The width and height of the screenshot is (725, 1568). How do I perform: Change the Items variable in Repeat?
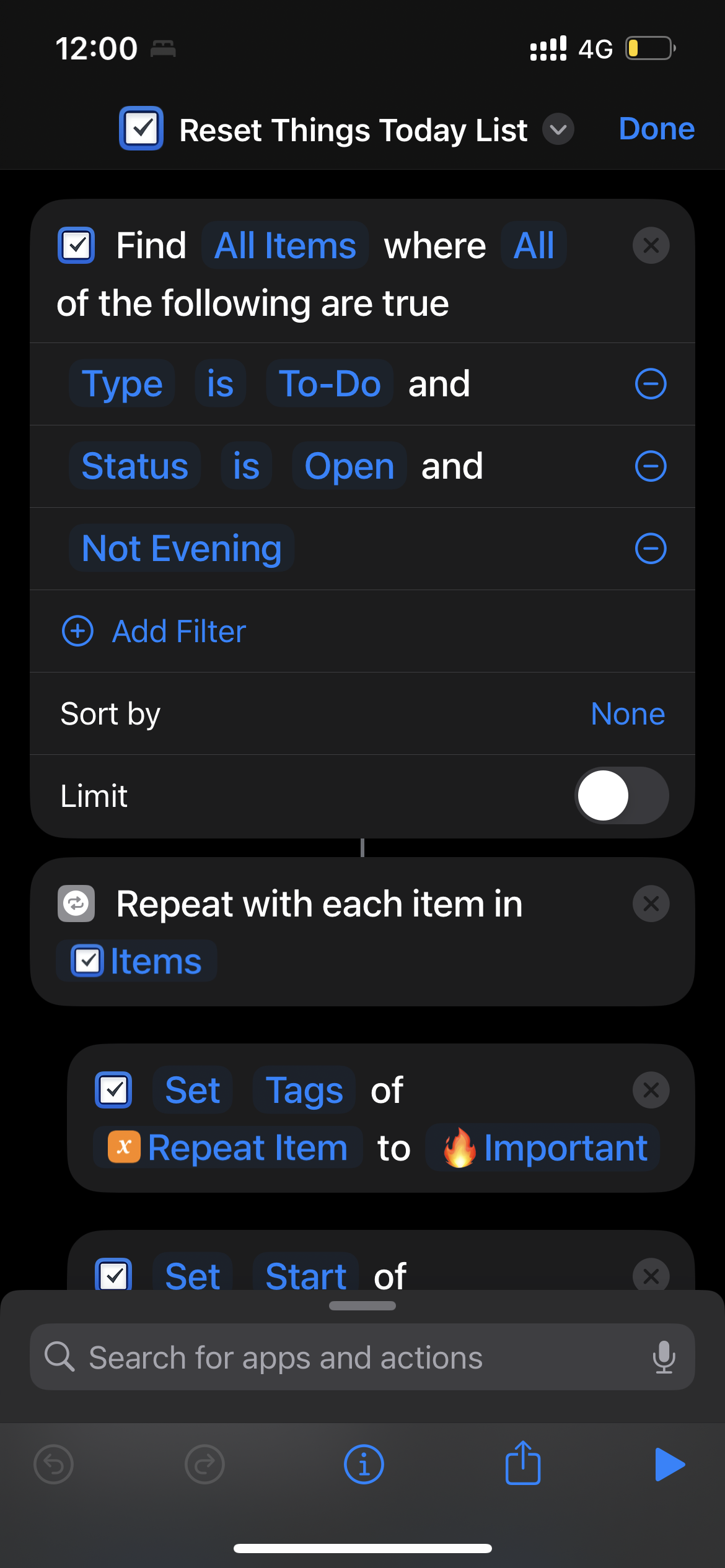pos(138,961)
